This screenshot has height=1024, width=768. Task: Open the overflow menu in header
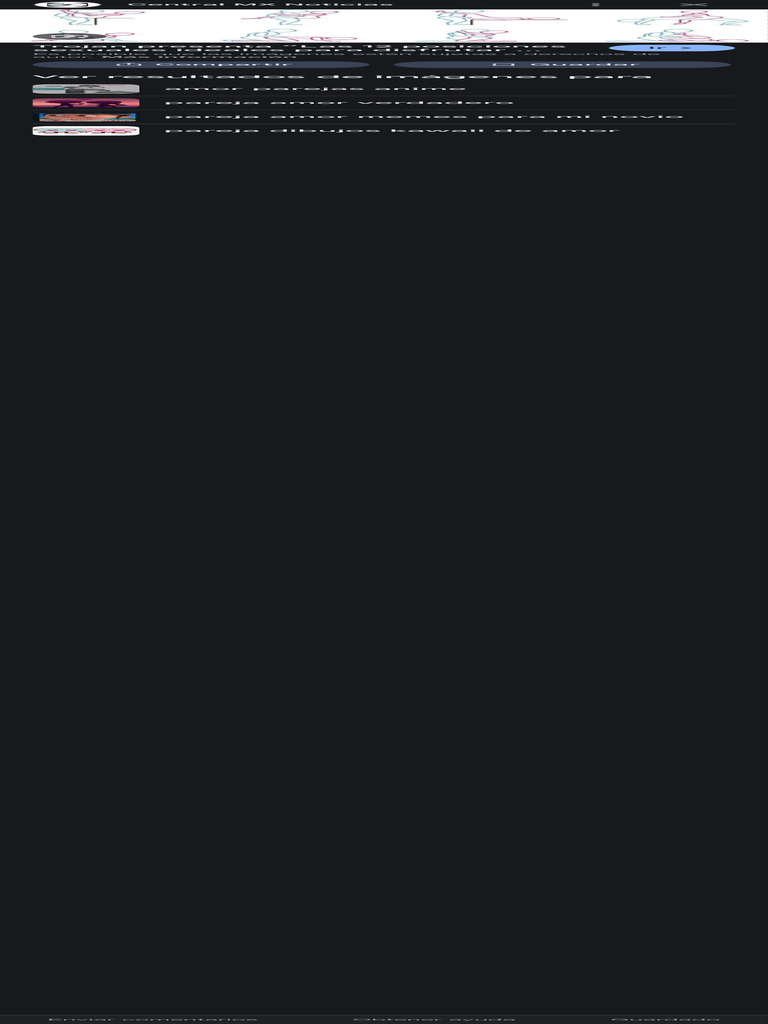click(596, 5)
